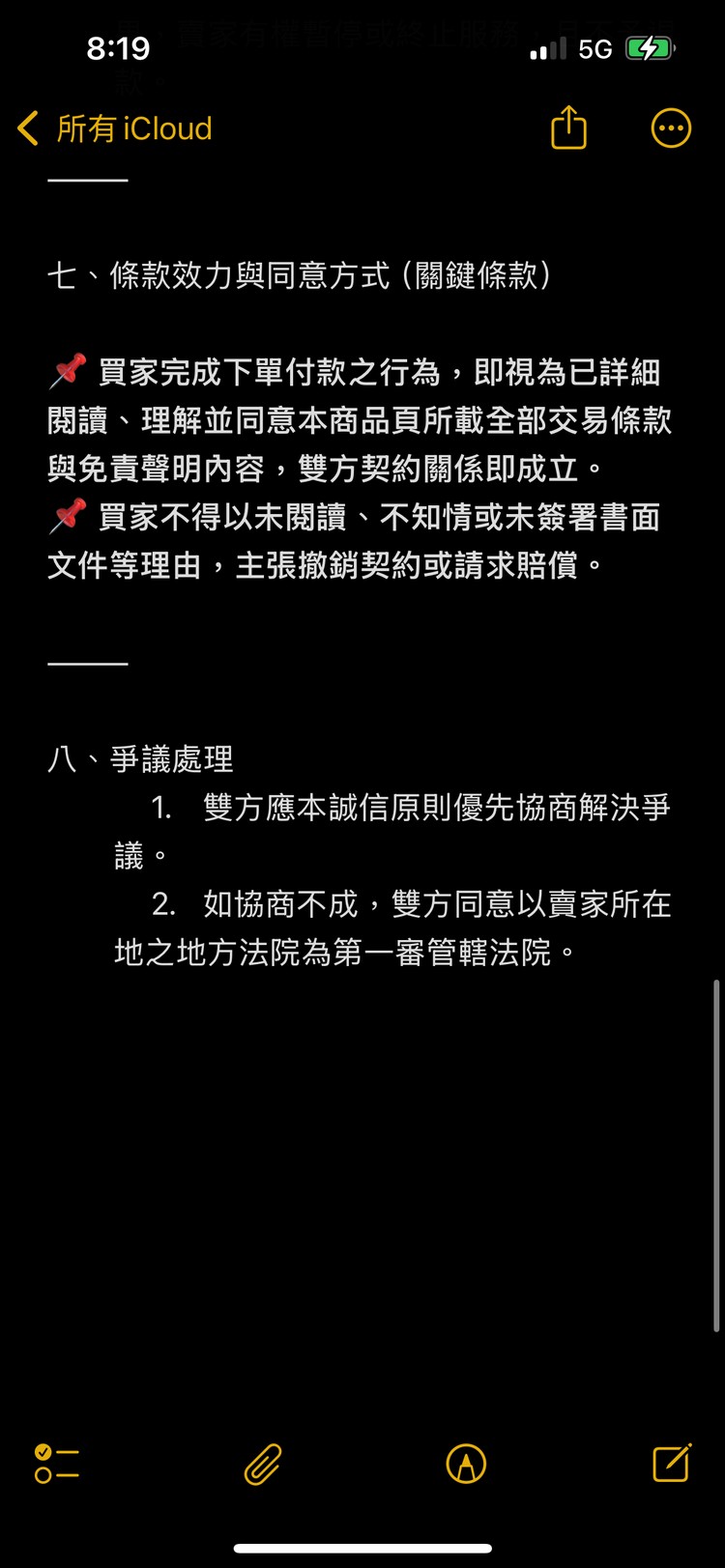The height and width of the screenshot is (1568, 725).
Task: Open the Markup pen icon
Action: coord(466,1465)
